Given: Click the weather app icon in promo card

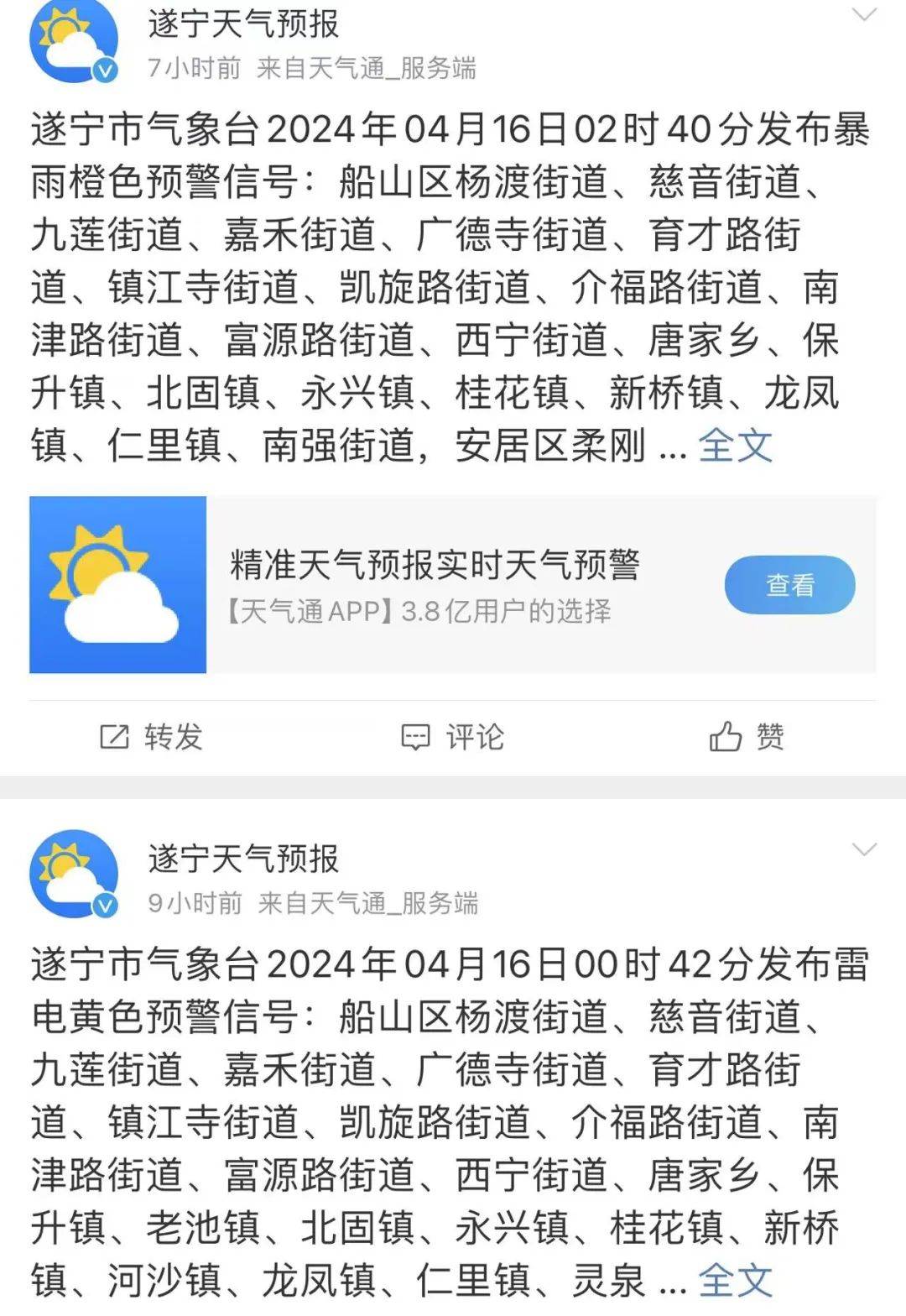Looking at the screenshot, I should 119,582.
